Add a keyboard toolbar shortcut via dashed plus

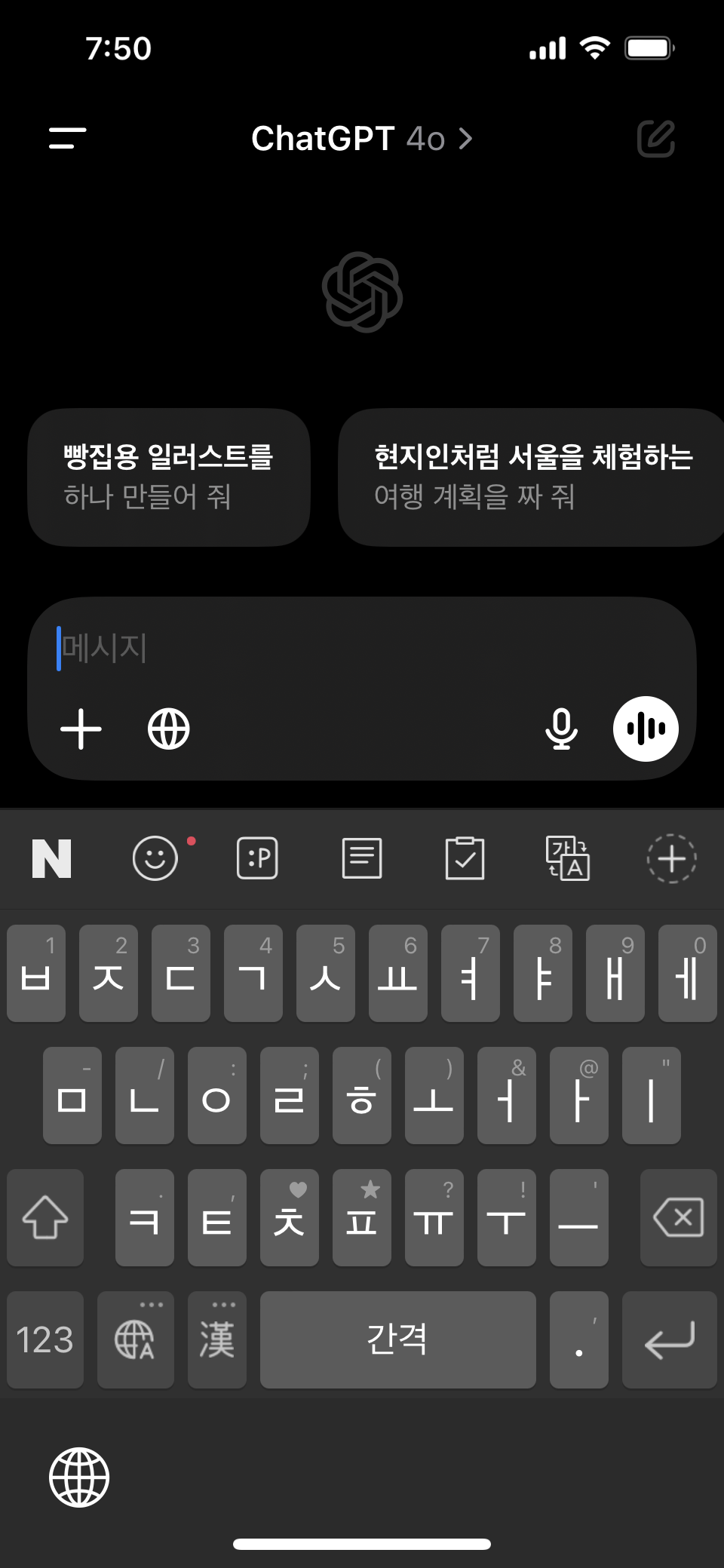click(671, 858)
